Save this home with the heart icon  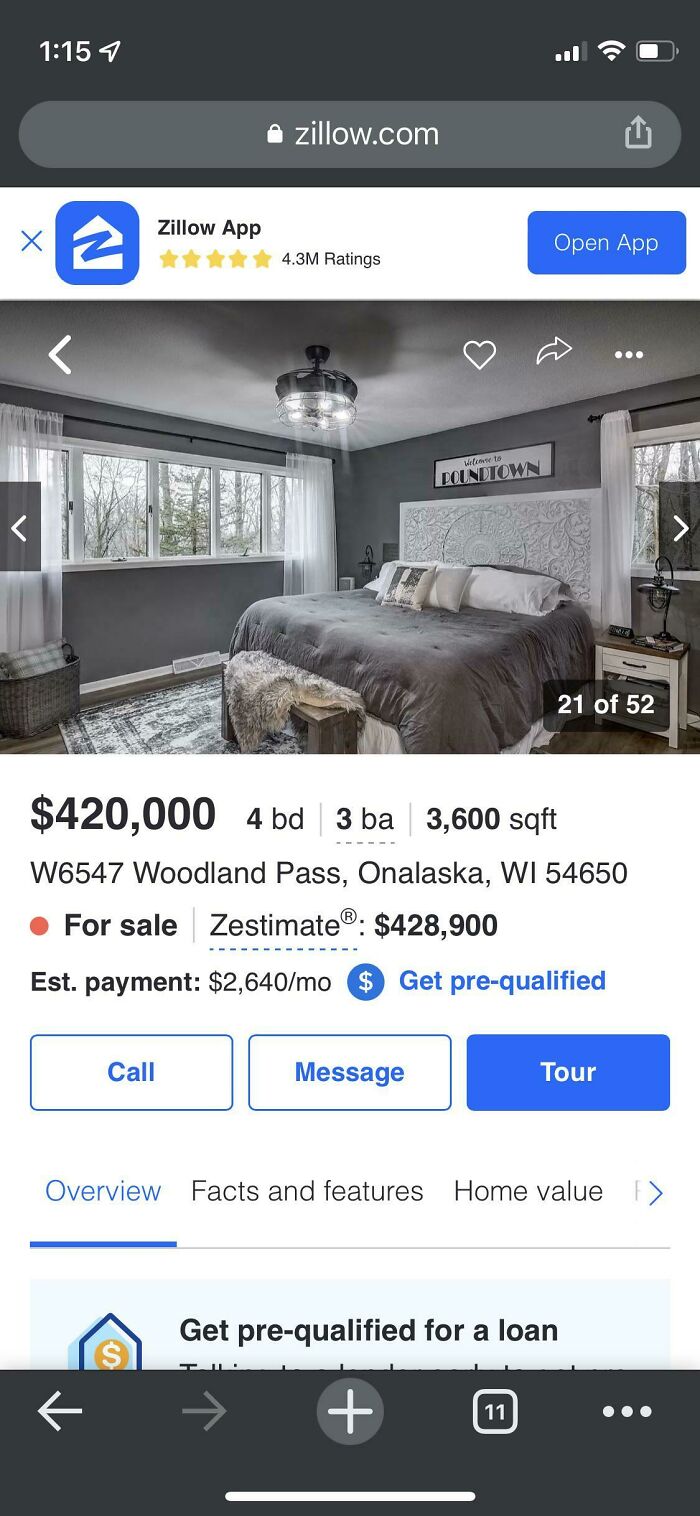479,354
